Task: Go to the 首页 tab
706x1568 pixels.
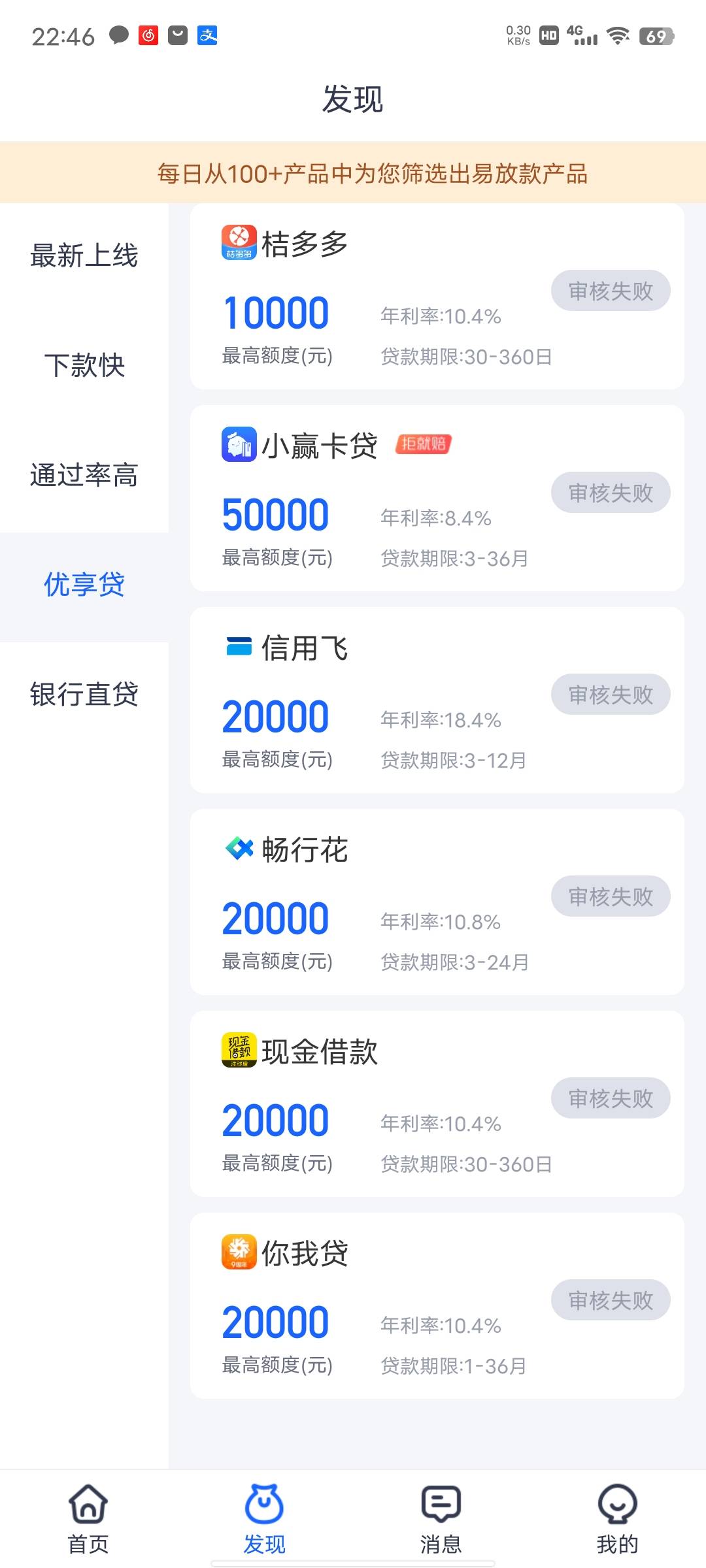Action: point(88,1520)
